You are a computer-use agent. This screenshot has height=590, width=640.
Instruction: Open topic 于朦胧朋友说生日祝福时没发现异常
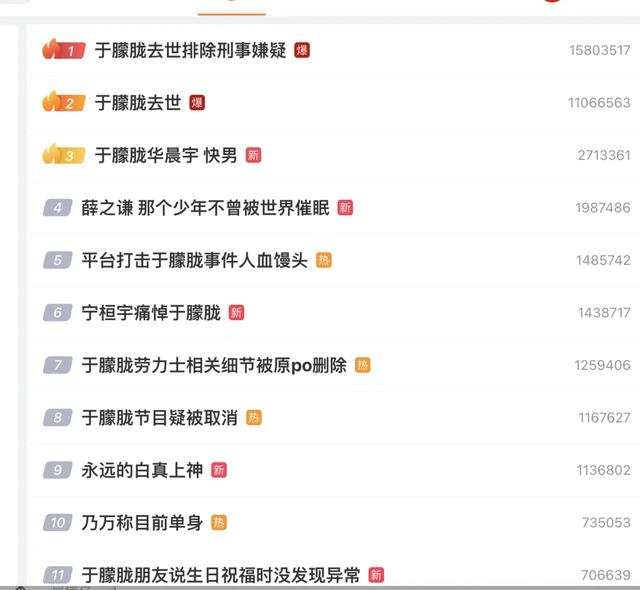point(220,575)
